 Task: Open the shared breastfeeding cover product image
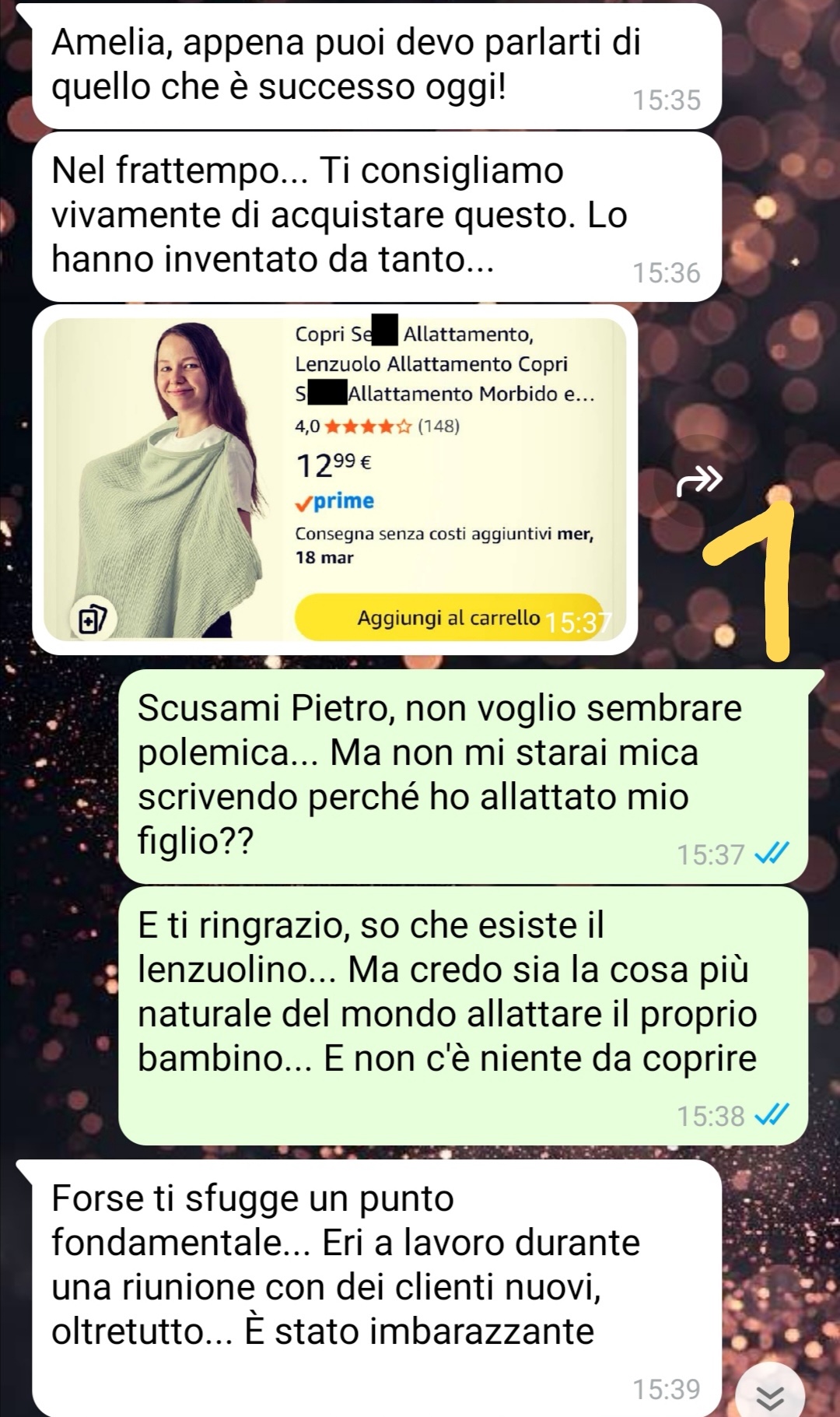334,479
